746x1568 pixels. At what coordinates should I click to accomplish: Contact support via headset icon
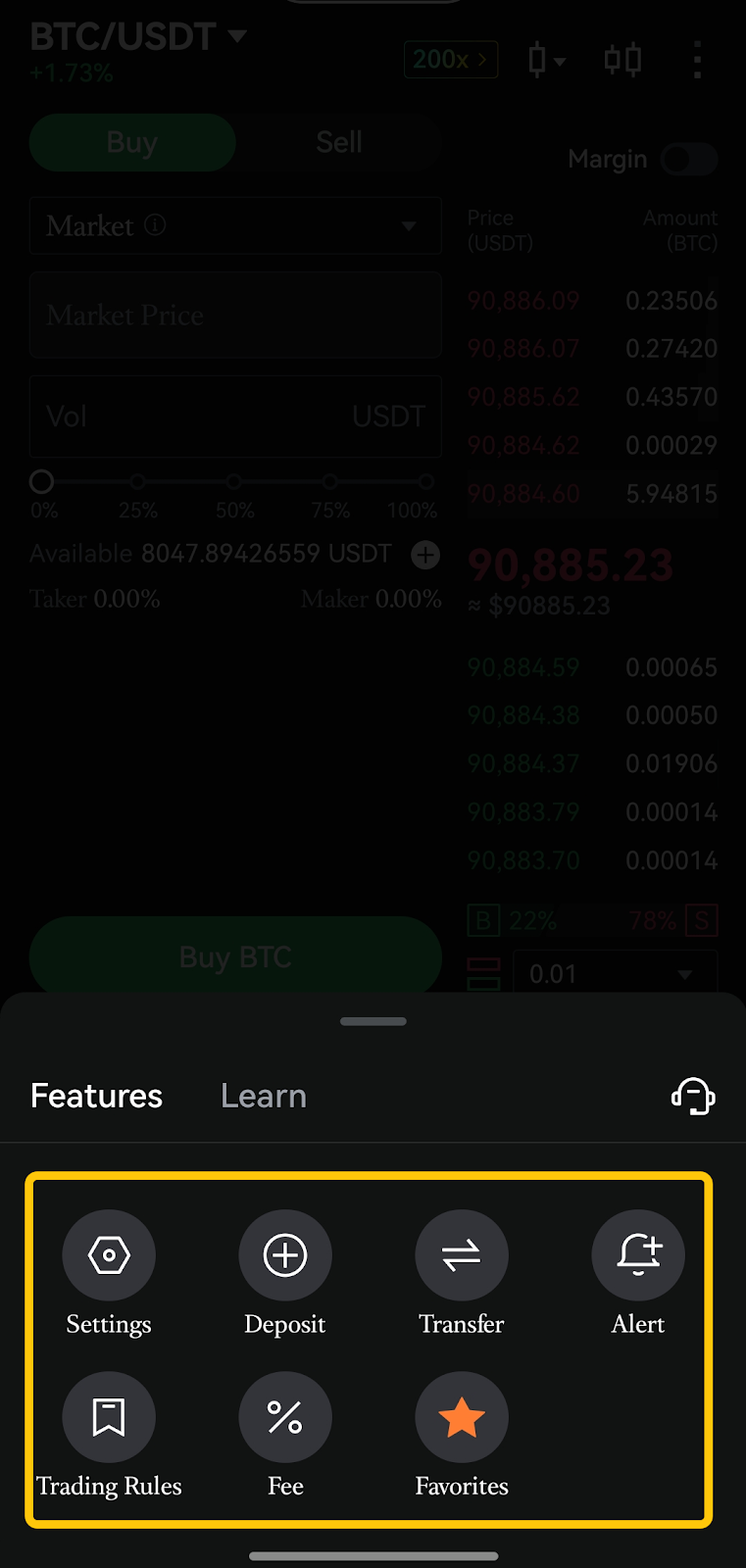click(693, 1096)
